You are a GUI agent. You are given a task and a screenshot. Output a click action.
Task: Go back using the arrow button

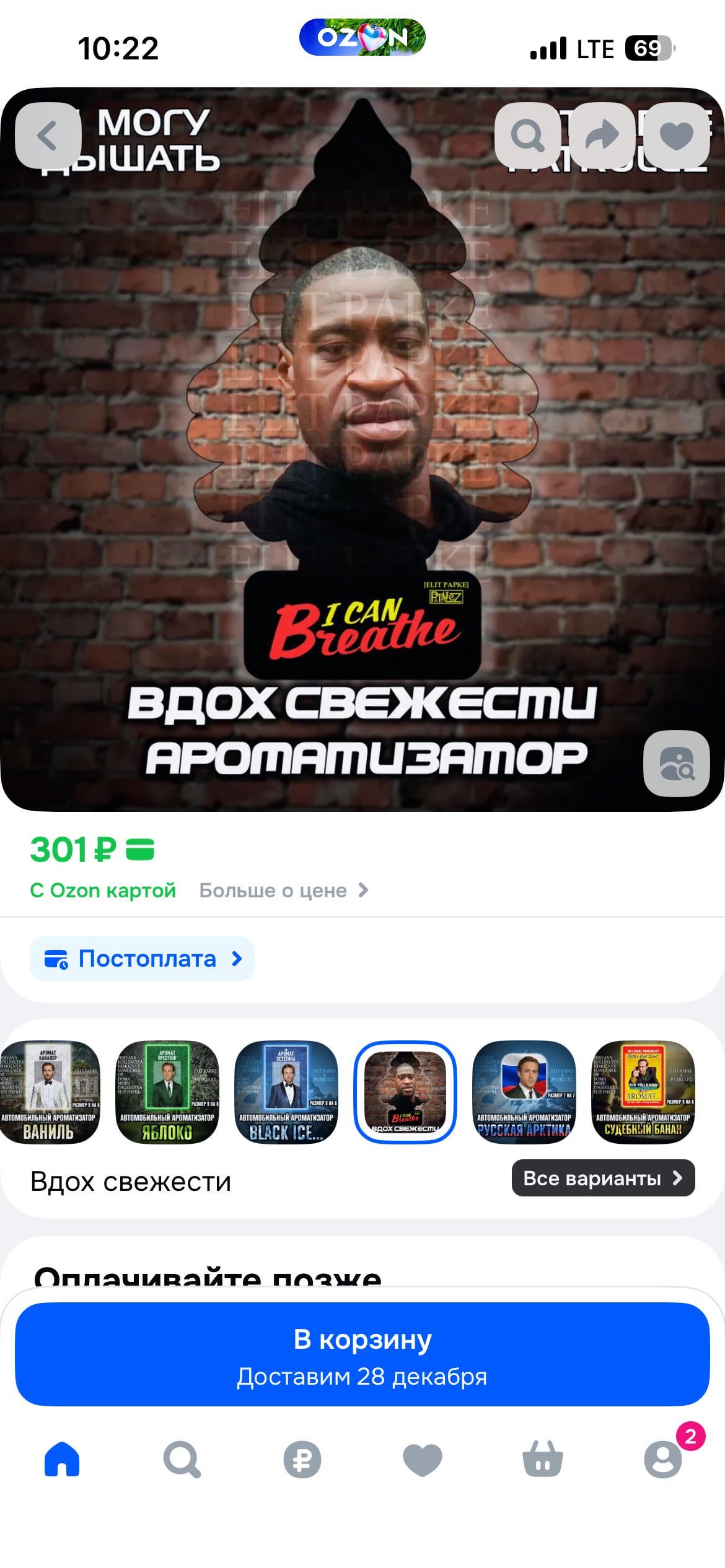(x=48, y=136)
